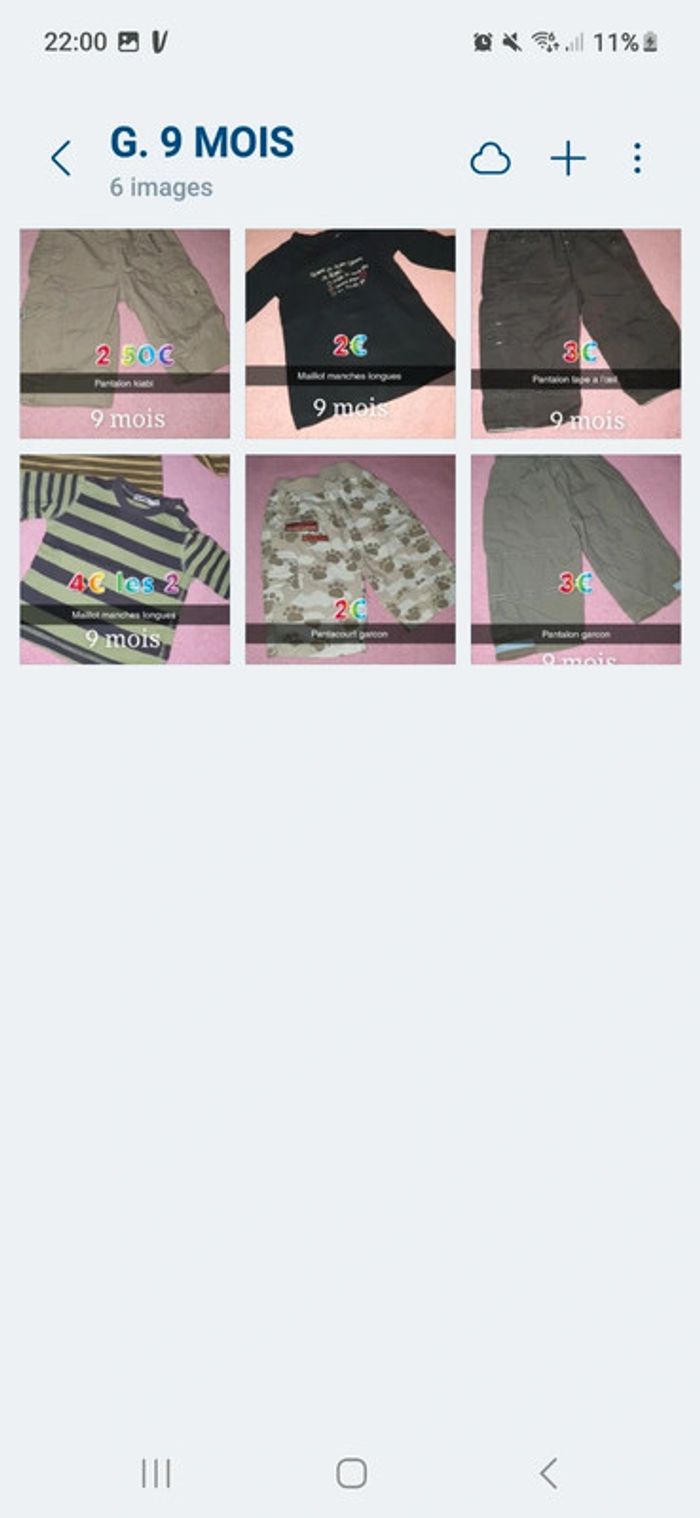Open the cloud sync icon
Viewport: 700px width, 1518px height.
pos(490,159)
